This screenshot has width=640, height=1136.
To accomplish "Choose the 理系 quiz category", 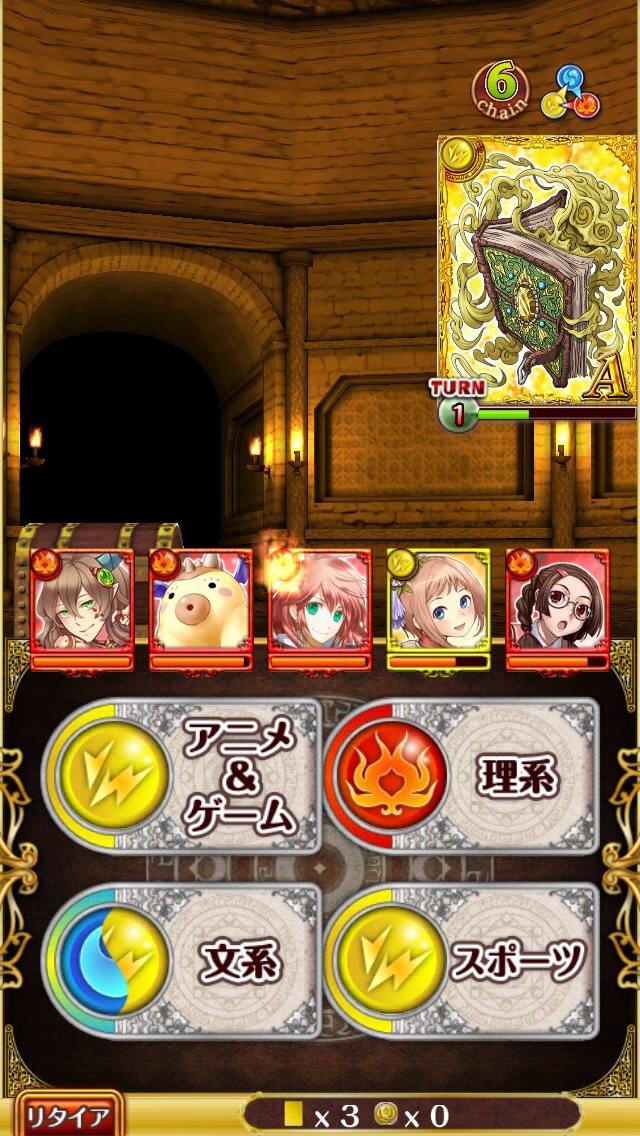I will [x=461, y=776].
